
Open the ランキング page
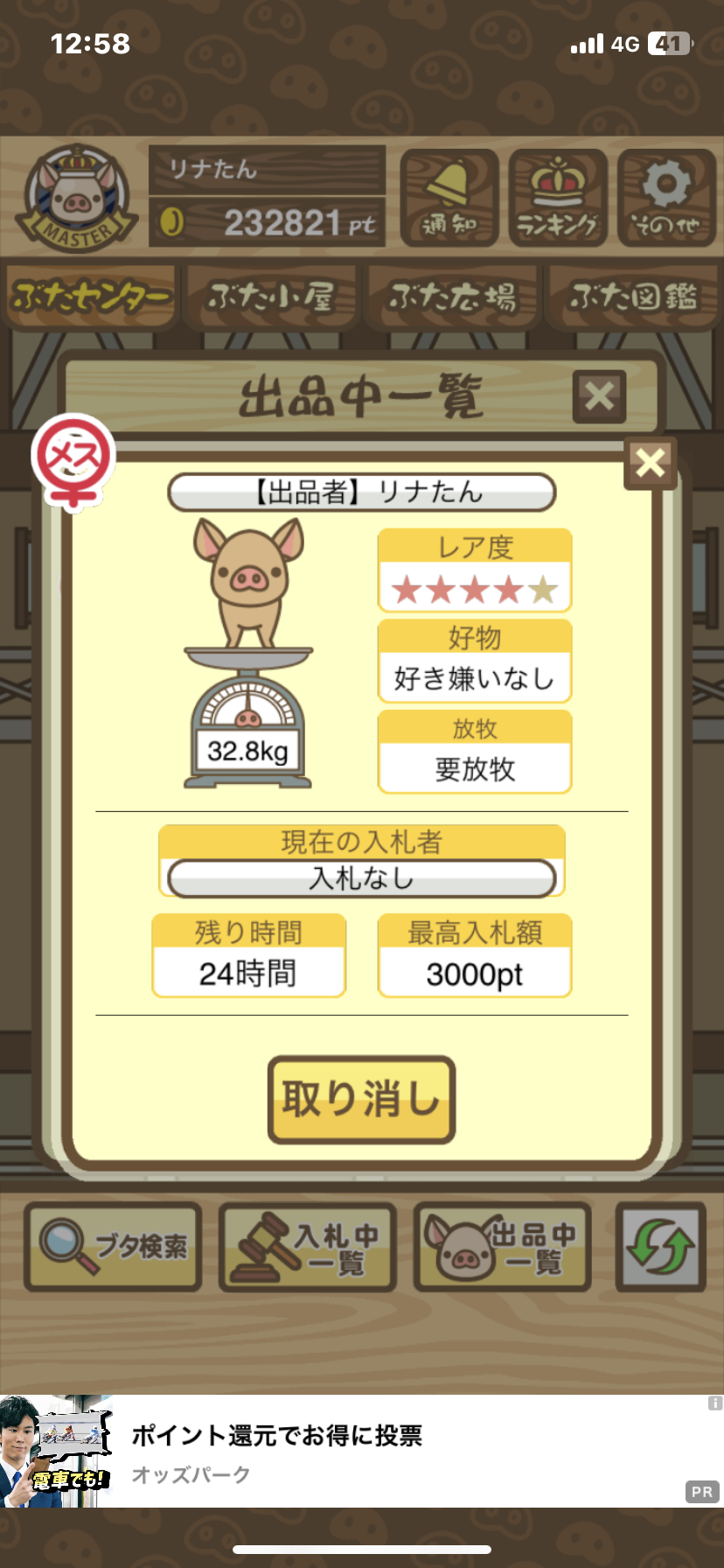[x=558, y=198]
